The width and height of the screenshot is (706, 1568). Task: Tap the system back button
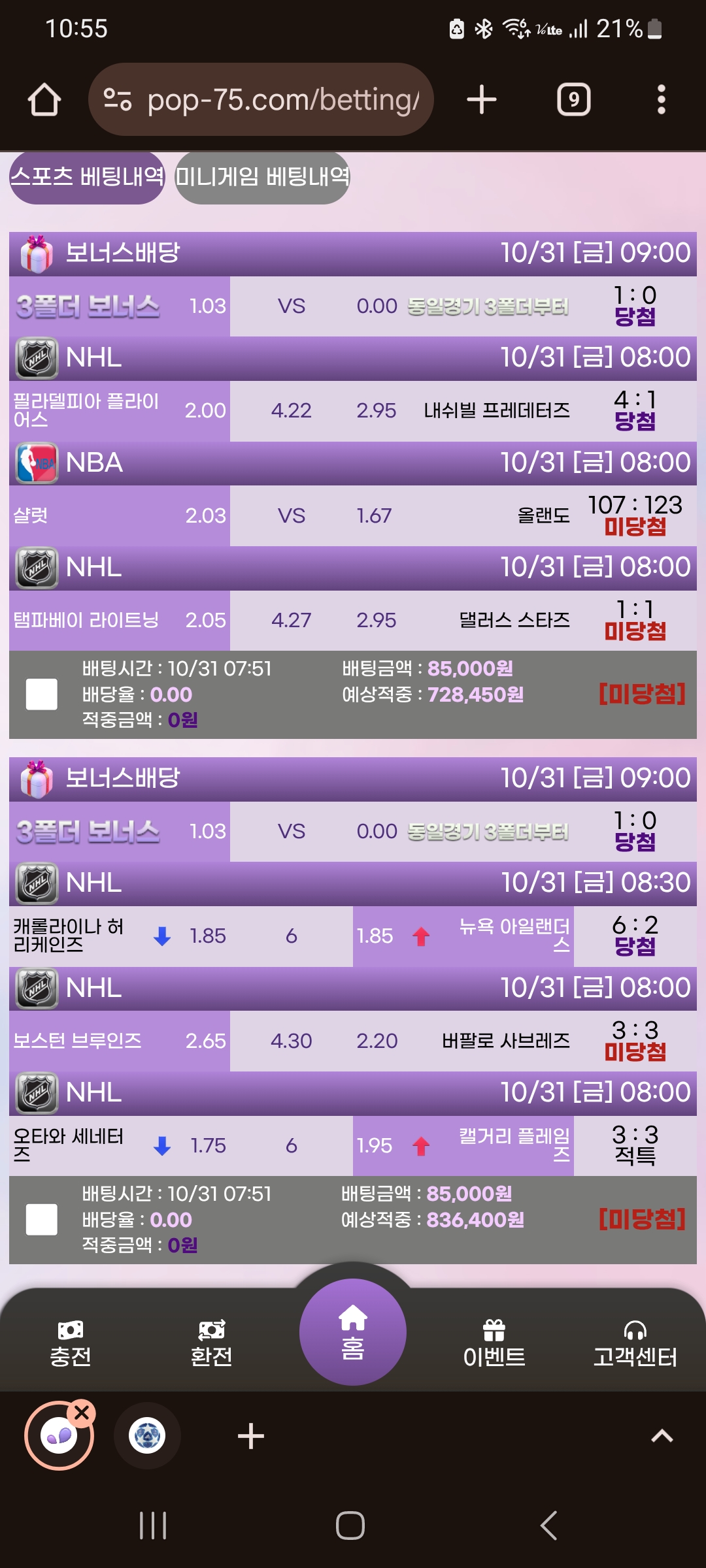[549, 1526]
